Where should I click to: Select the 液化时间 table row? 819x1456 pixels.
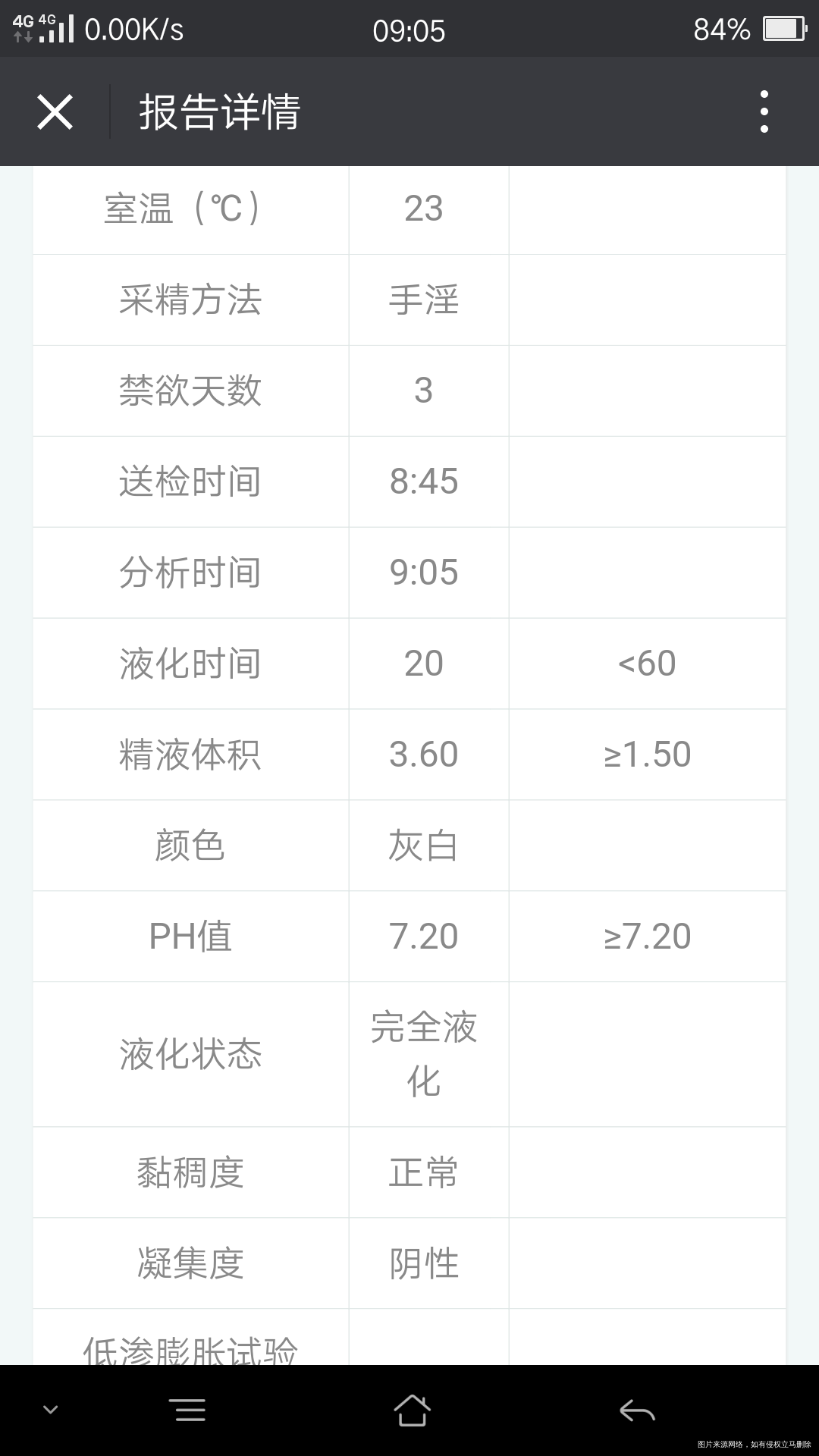pyautogui.click(x=191, y=664)
